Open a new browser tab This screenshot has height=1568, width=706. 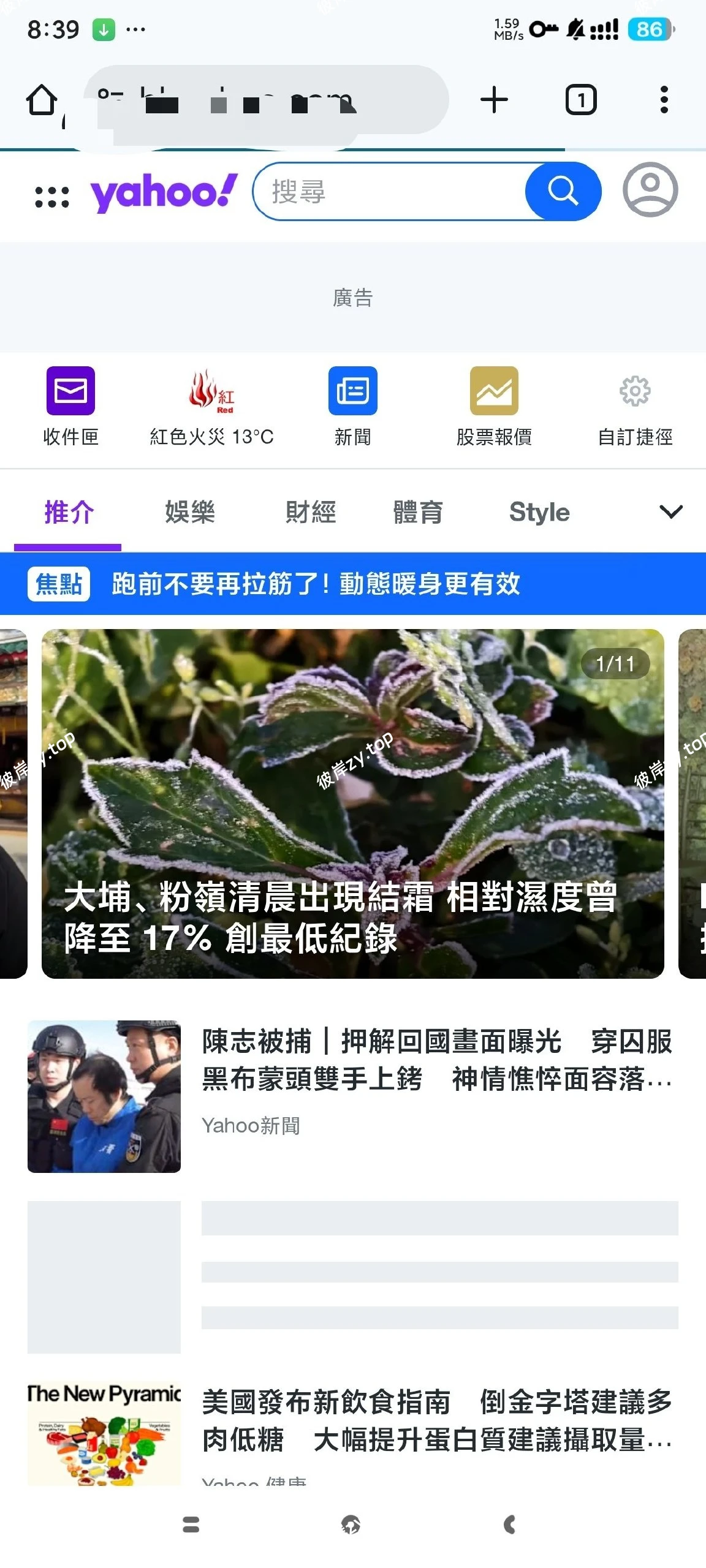coord(494,99)
